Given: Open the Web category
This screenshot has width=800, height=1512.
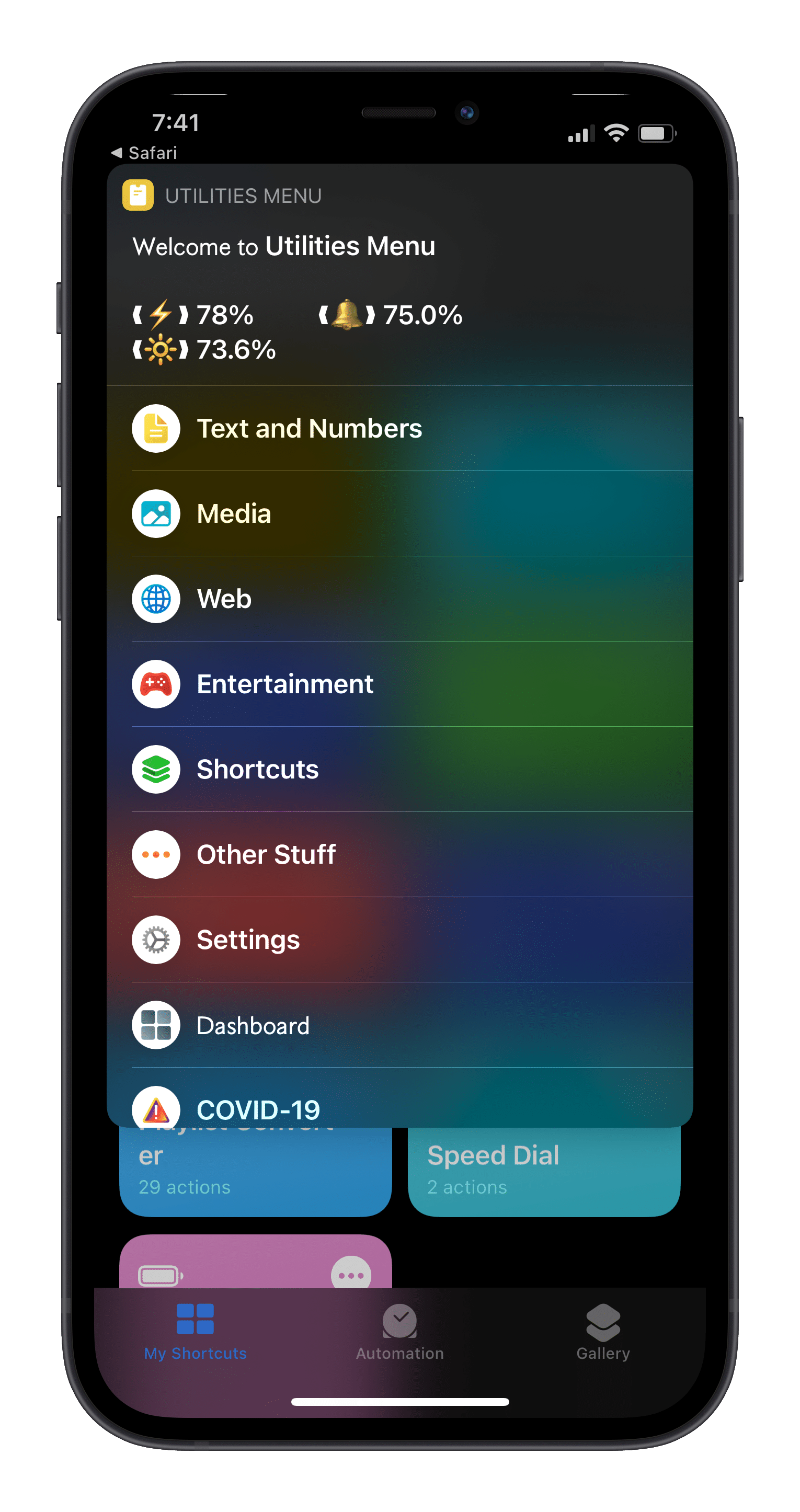Looking at the screenshot, I should coord(224,599).
